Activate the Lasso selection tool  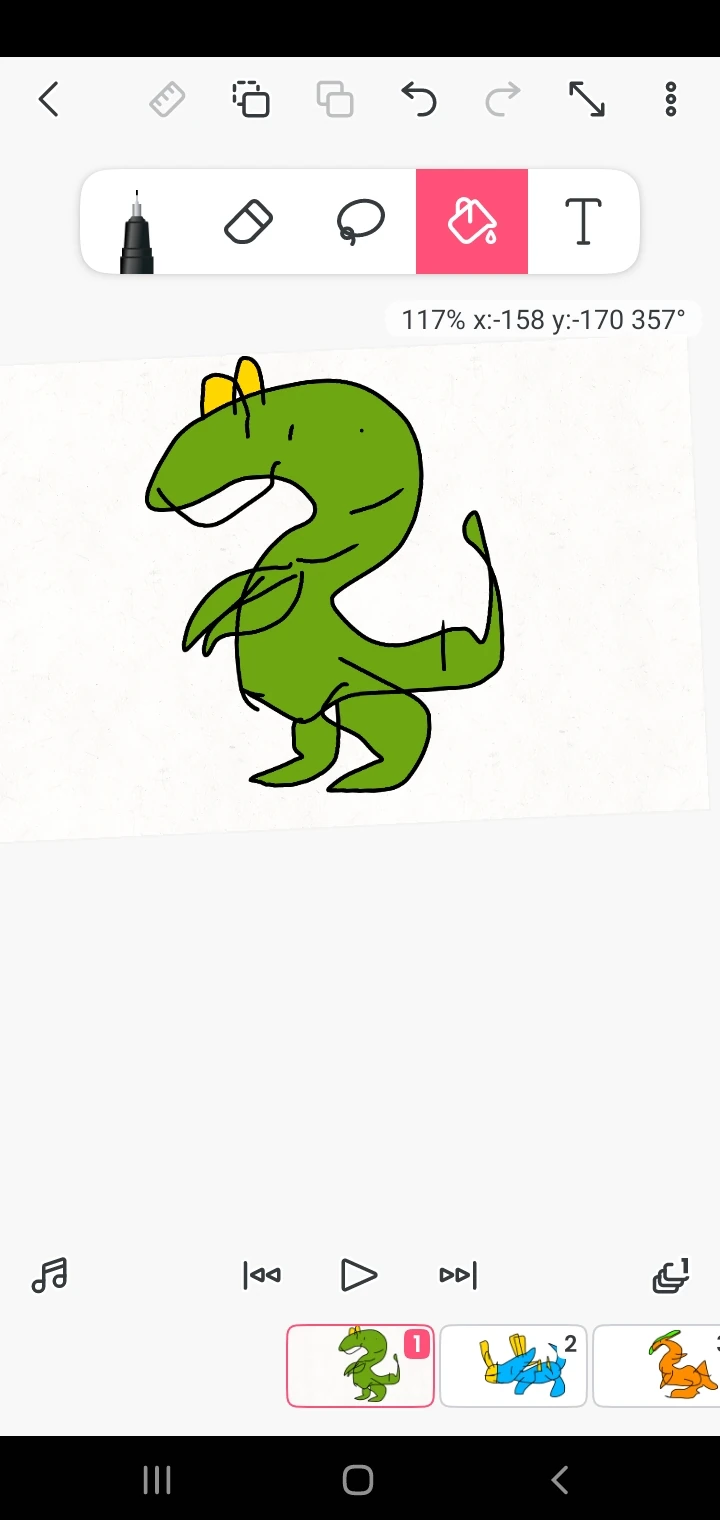[360, 221]
